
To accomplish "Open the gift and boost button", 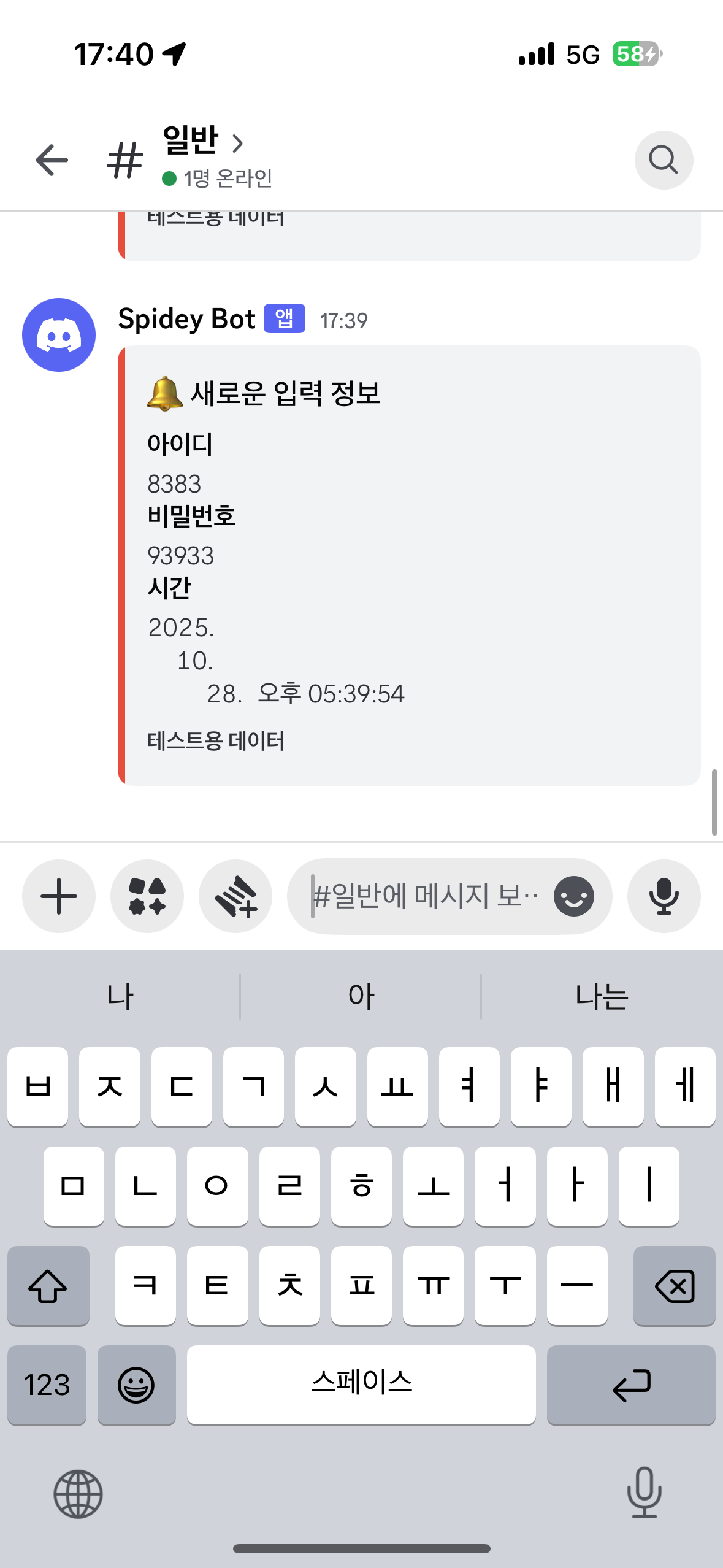I will [235, 896].
